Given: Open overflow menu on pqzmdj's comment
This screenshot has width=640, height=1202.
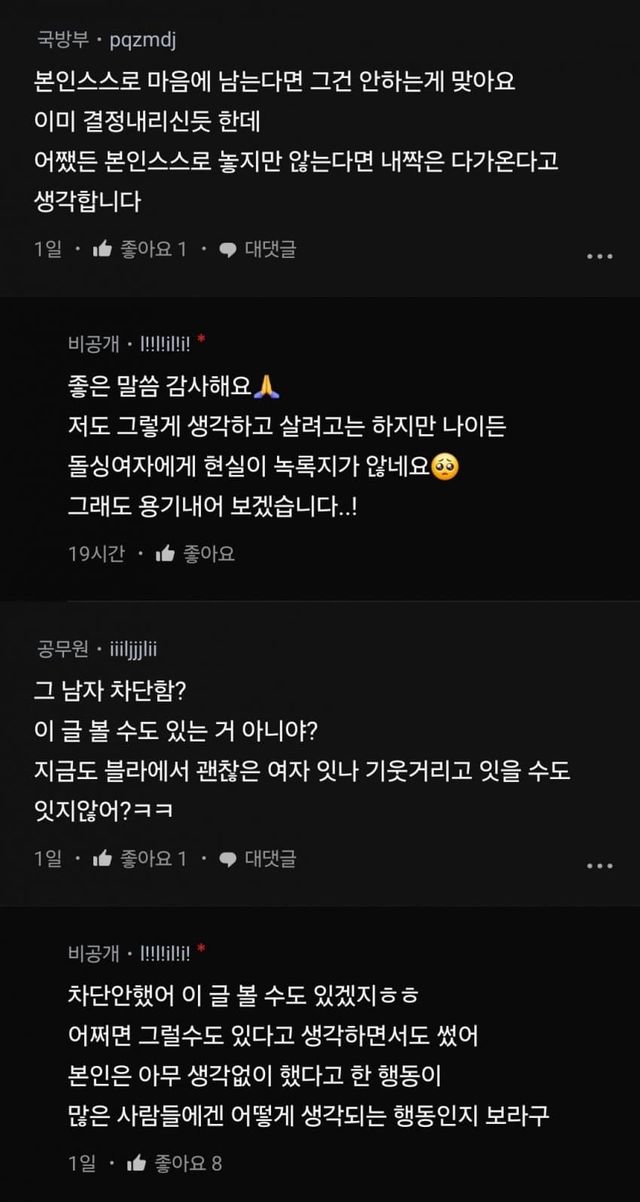Looking at the screenshot, I should click(598, 256).
